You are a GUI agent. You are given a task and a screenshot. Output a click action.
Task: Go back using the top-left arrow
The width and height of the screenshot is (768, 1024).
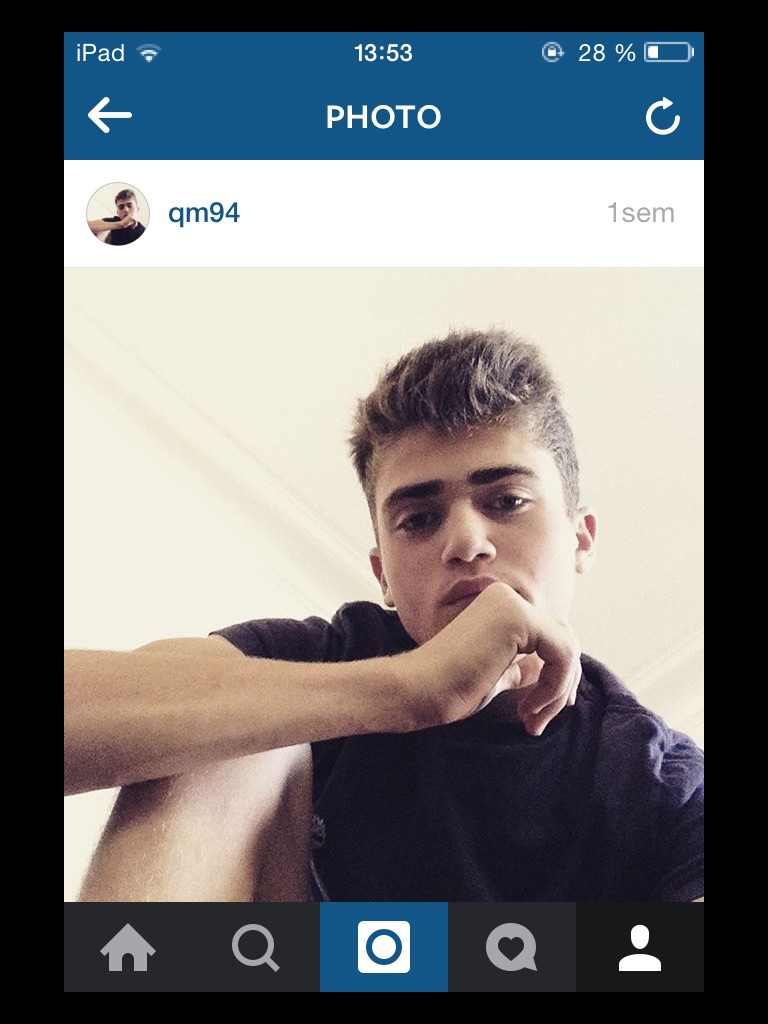[x=110, y=116]
